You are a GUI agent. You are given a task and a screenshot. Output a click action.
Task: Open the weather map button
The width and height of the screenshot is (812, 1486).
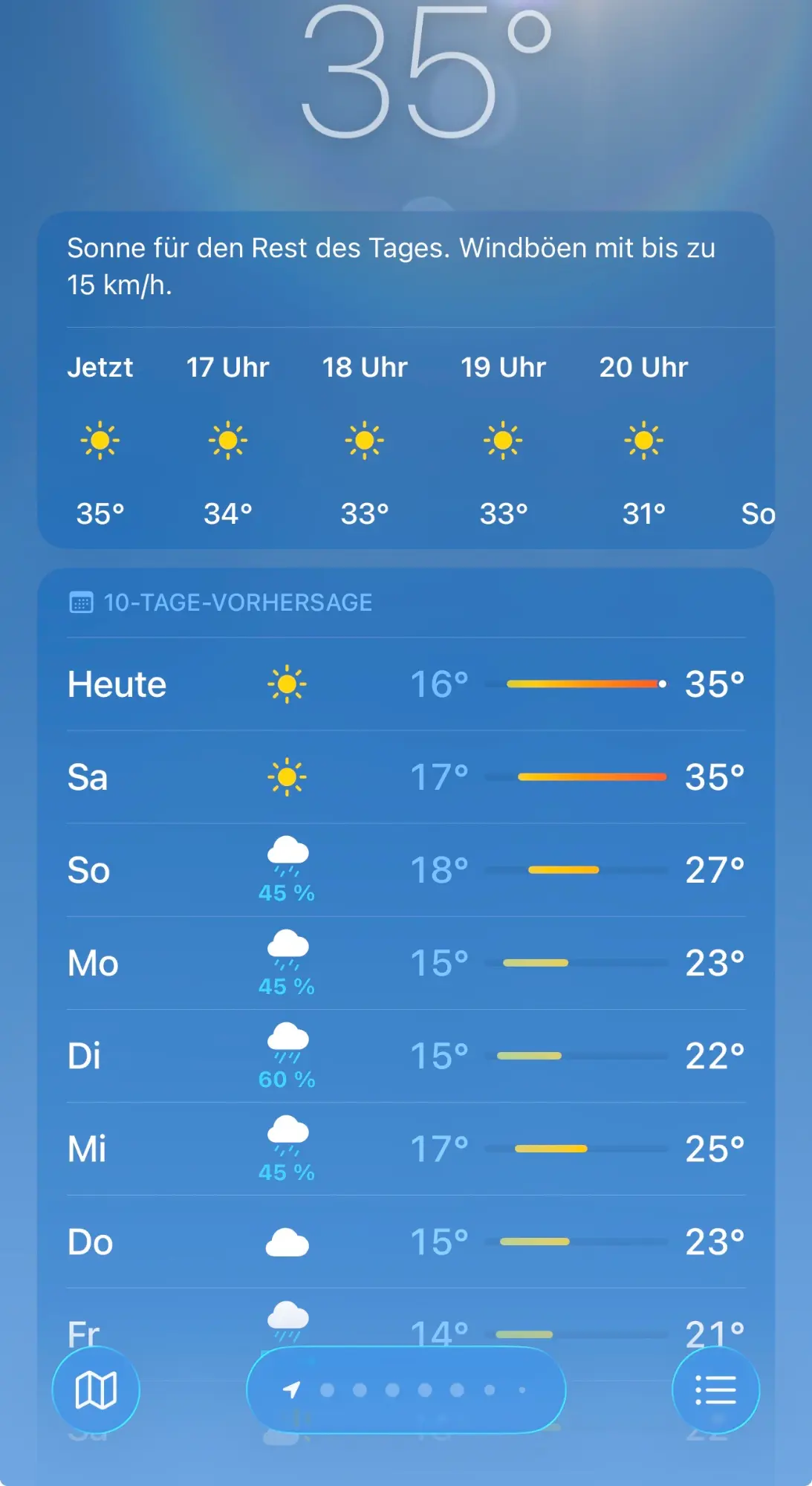tap(96, 1389)
